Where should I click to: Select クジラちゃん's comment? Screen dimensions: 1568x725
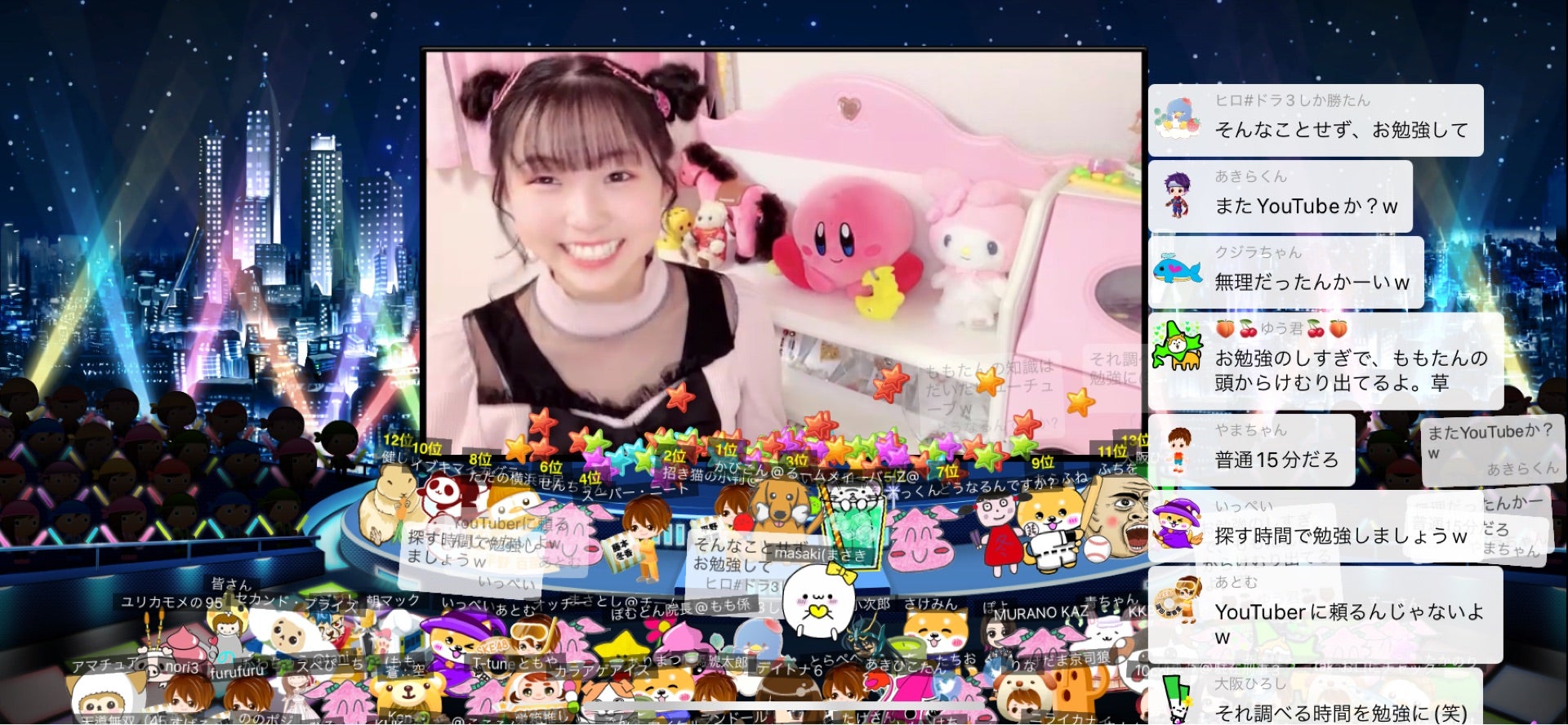click(x=1285, y=273)
